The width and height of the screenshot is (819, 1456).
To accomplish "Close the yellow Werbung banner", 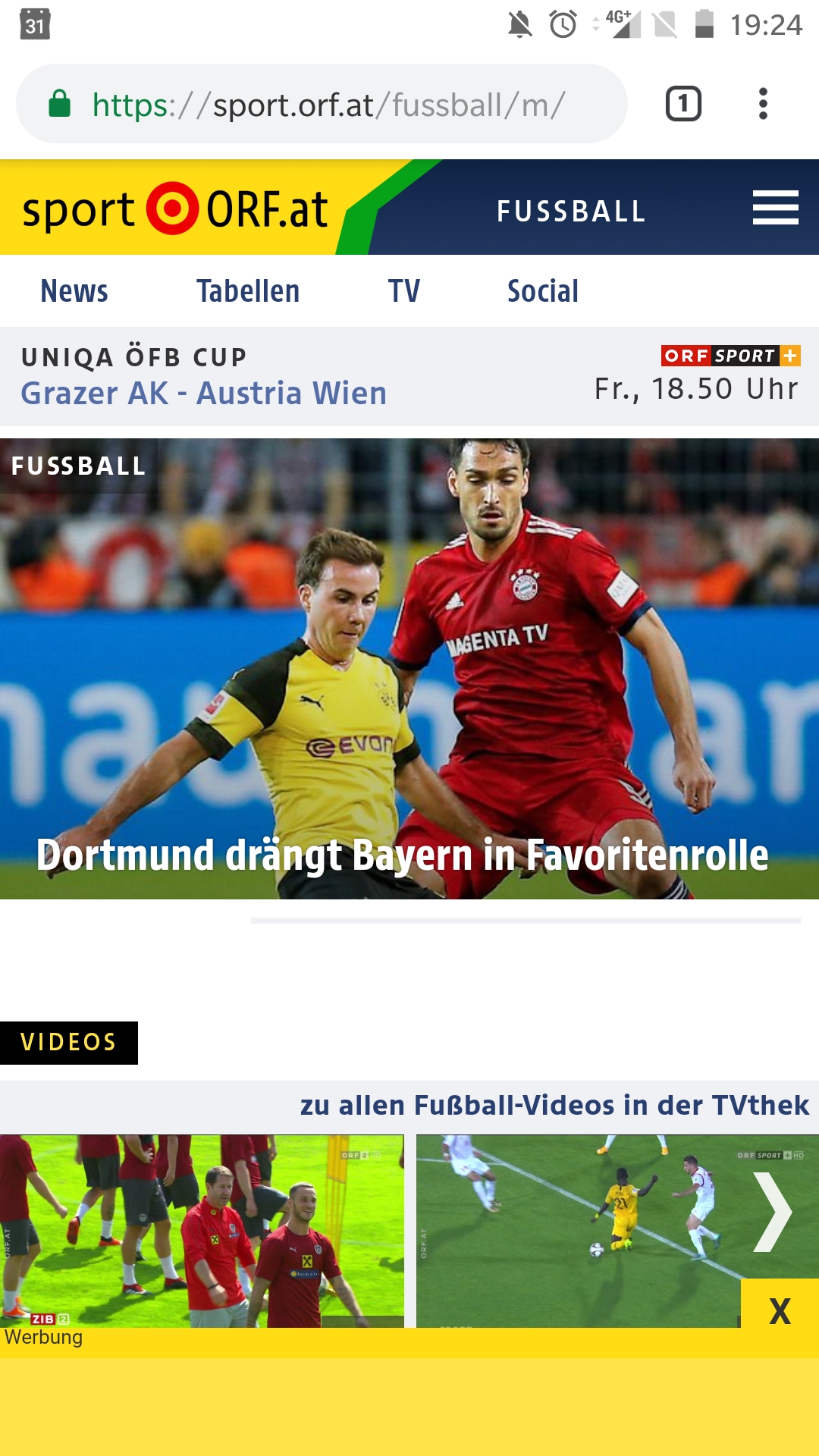I will point(780,1311).
